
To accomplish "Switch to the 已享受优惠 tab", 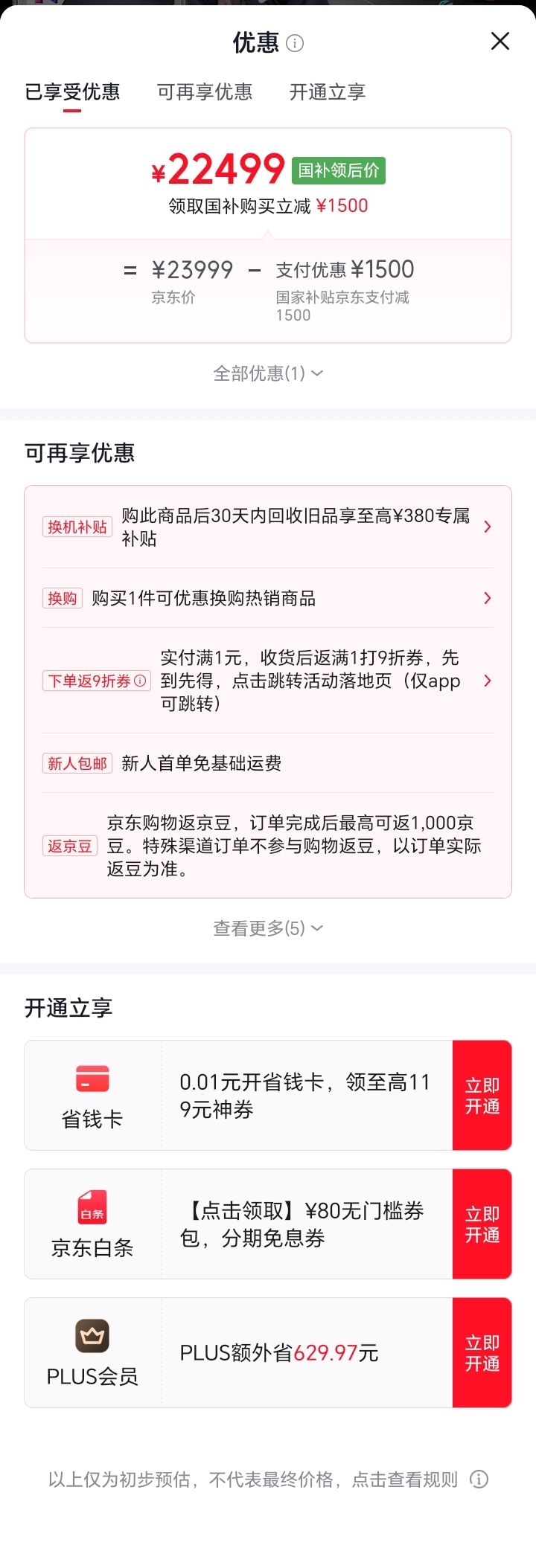I will coord(72,92).
